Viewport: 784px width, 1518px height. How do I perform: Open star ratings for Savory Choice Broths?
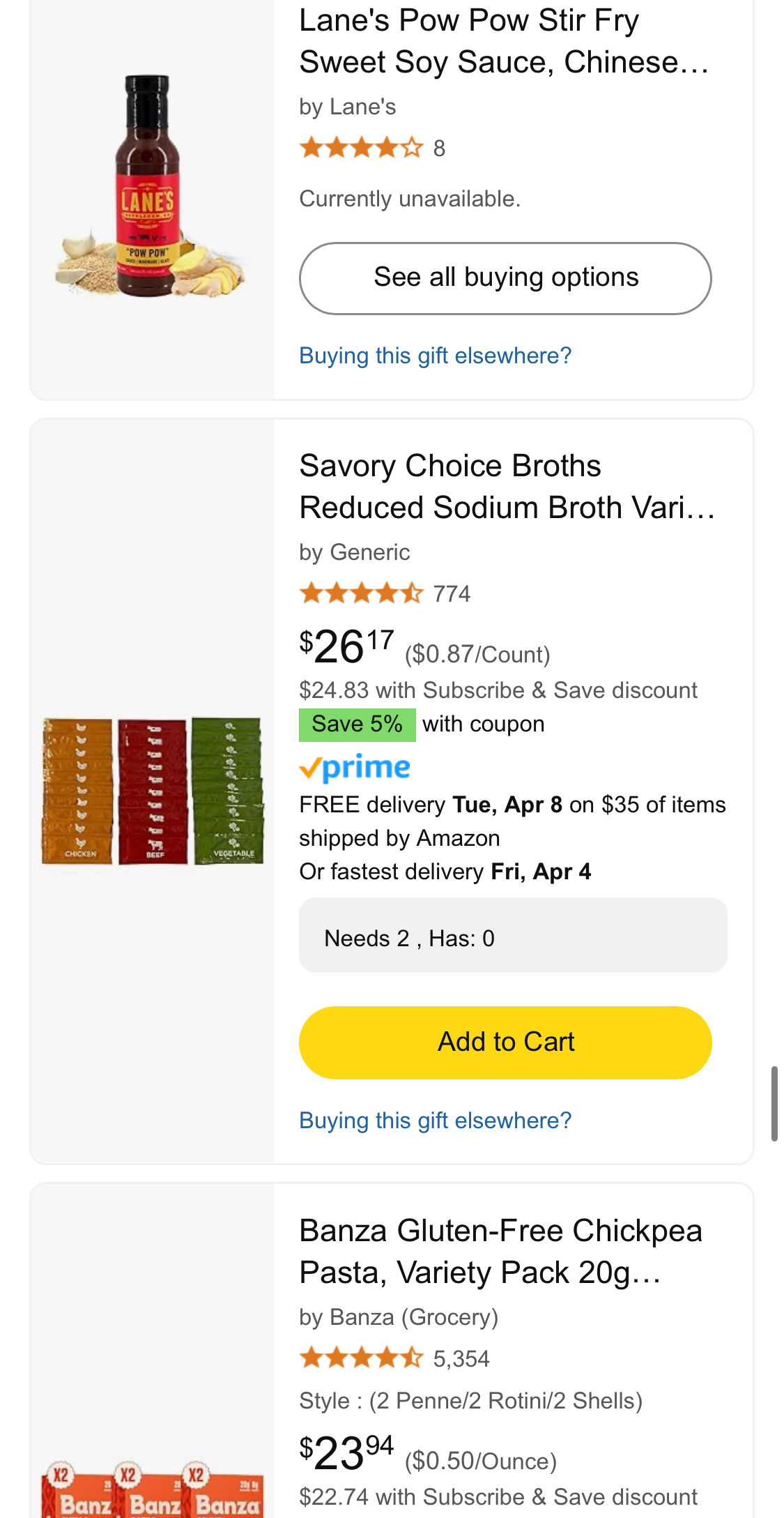(x=361, y=594)
